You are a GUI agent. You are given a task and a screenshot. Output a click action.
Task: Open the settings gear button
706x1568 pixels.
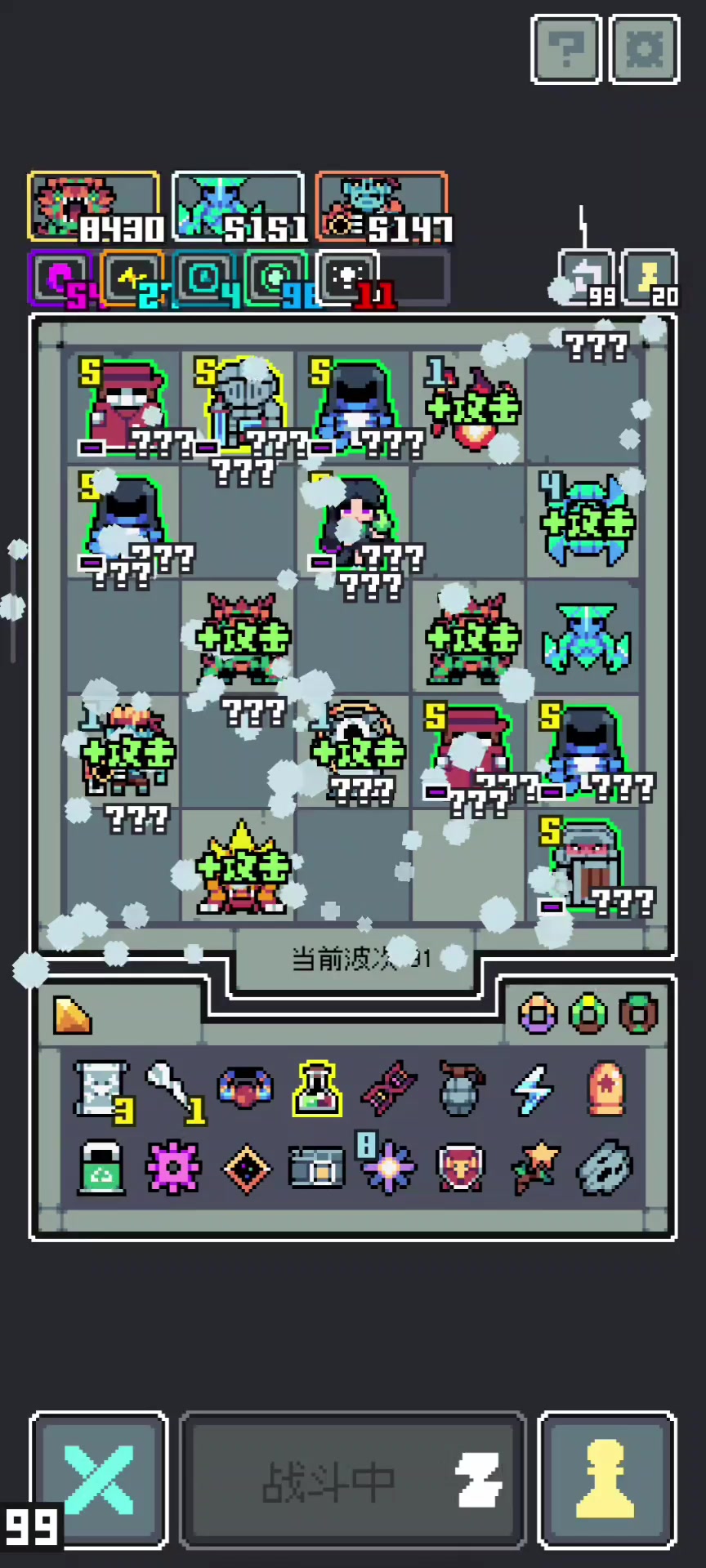(645, 49)
